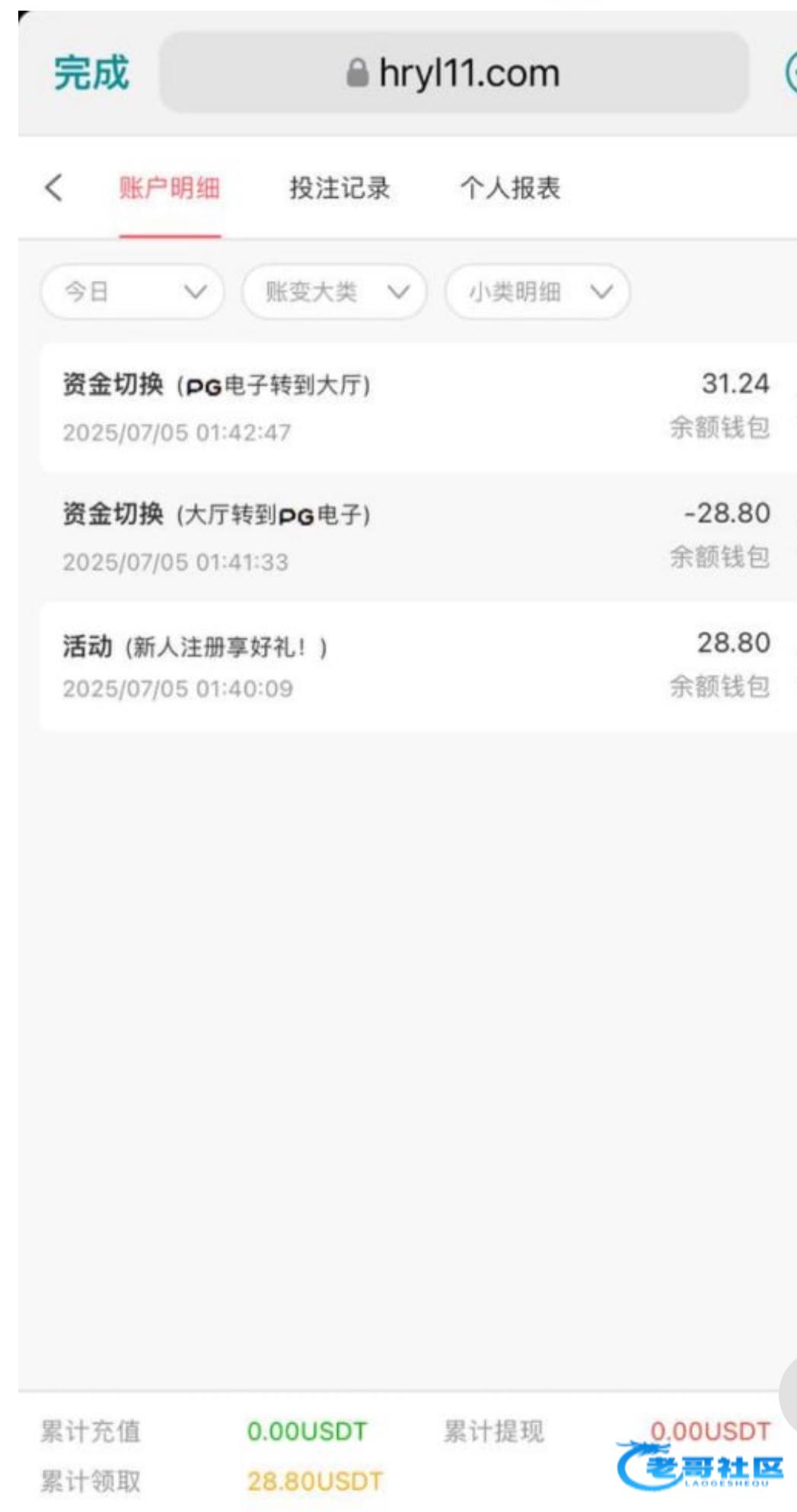Tap 完成 to close the browser view
This screenshot has height=1512, width=797.
(x=91, y=74)
